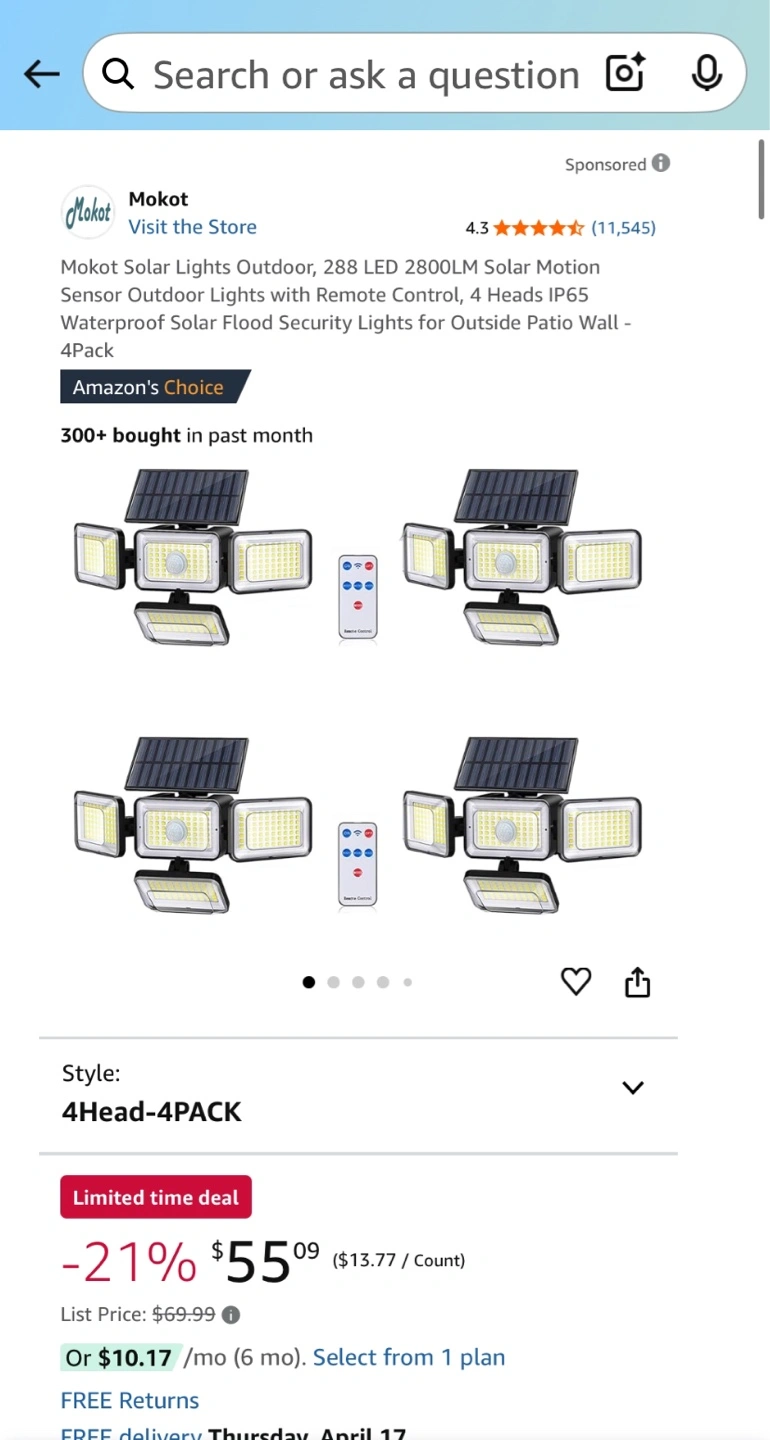Select from 1 plan link

coord(409,1357)
